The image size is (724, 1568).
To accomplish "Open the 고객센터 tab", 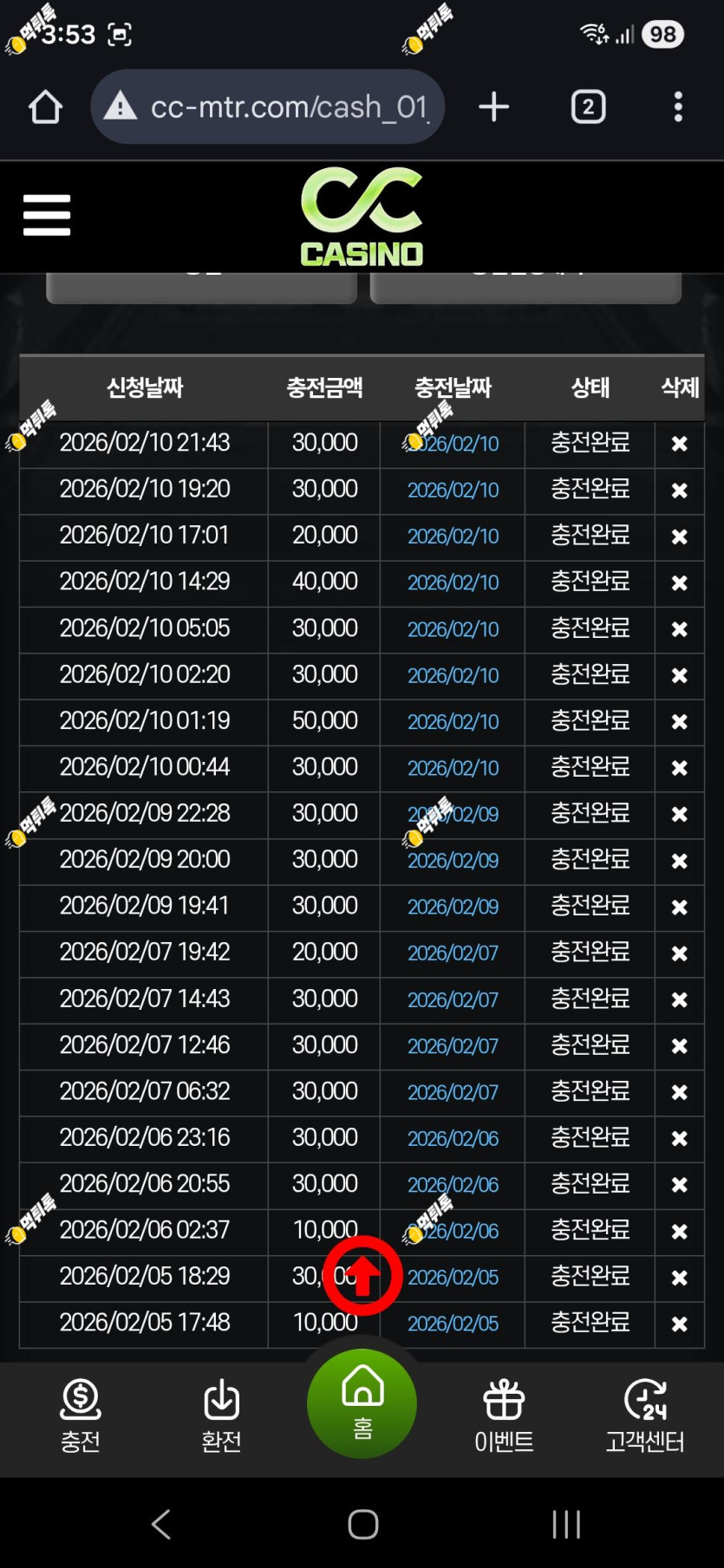I will [x=645, y=1416].
